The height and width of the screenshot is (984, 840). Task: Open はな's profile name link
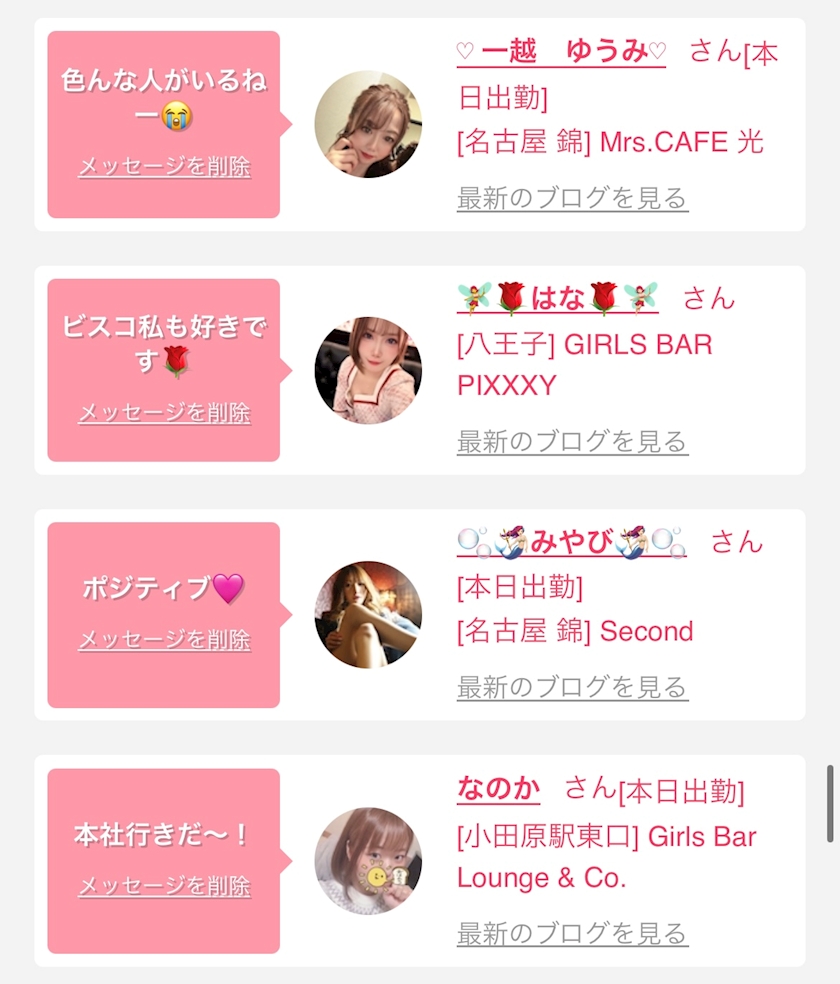557,297
